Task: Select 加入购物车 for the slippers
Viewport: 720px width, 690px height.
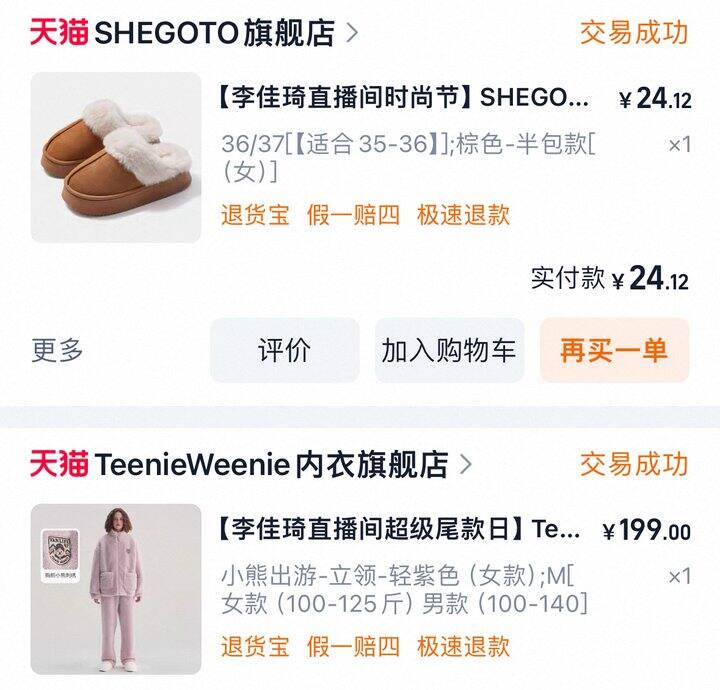Action: [x=449, y=350]
